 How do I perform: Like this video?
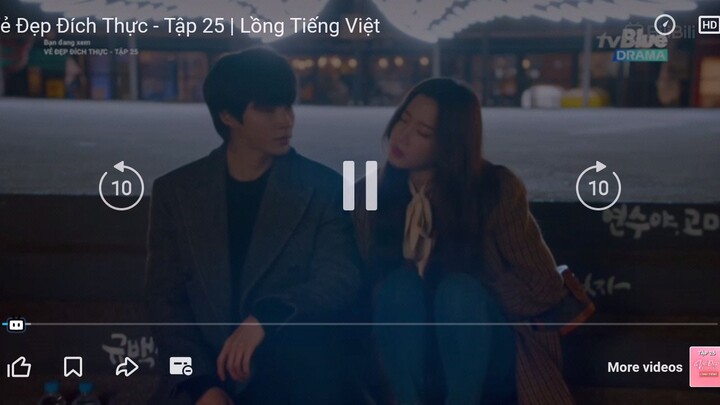pos(19,367)
